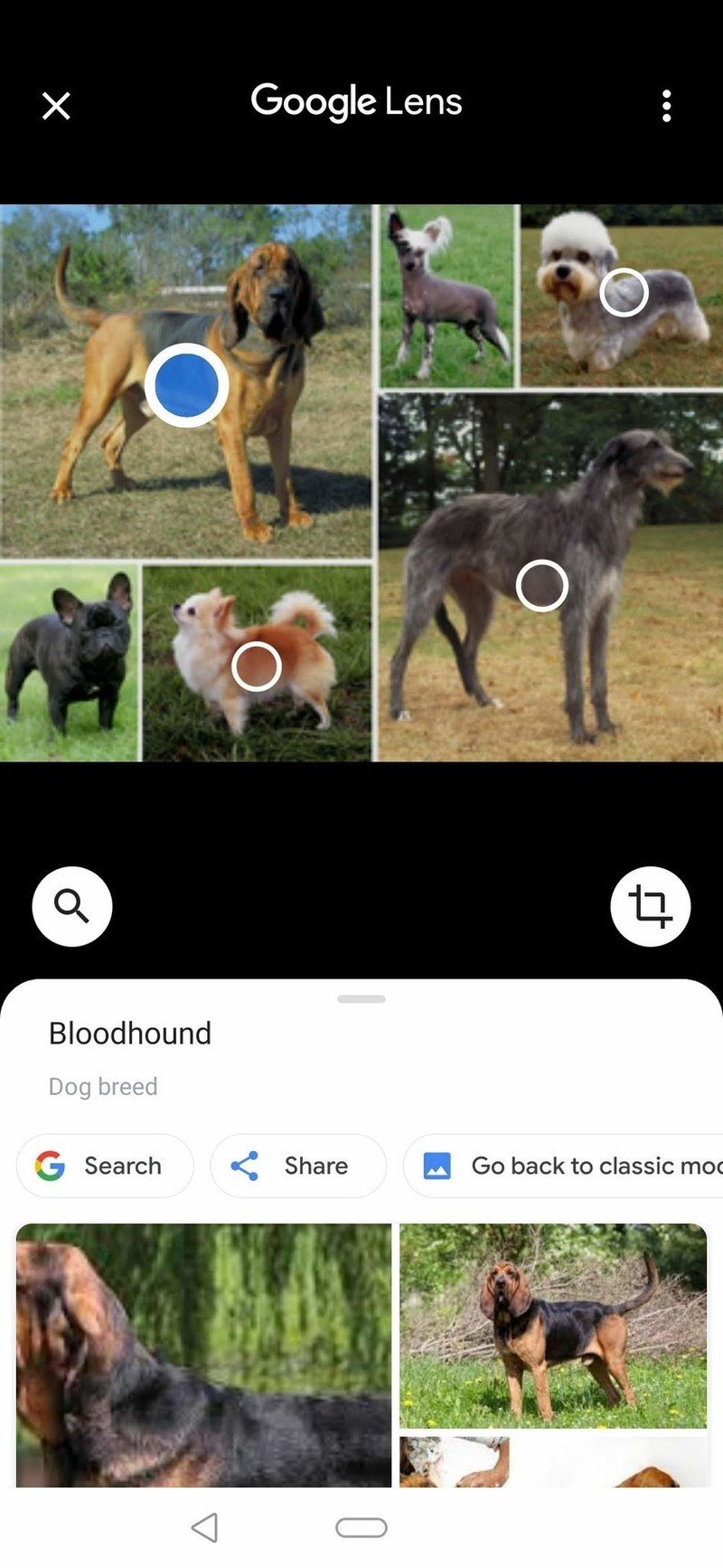Open the crop tool button
The width and height of the screenshot is (723, 1568).
pyautogui.click(x=650, y=906)
